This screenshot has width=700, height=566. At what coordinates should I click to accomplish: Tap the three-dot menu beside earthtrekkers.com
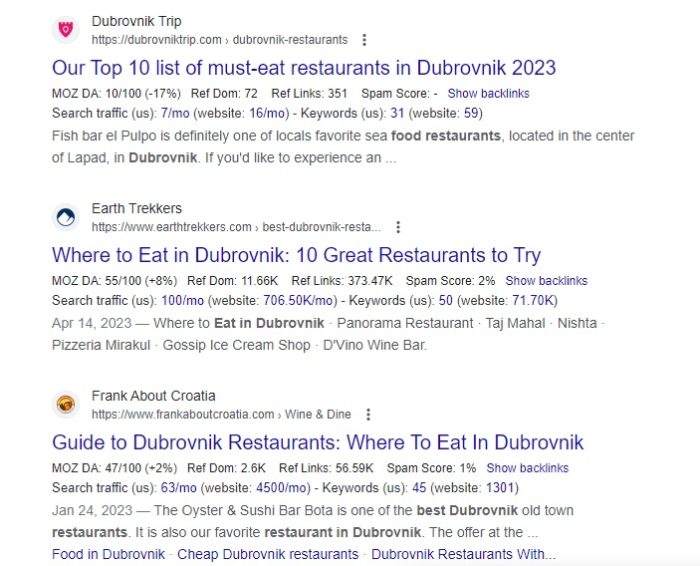[398, 227]
